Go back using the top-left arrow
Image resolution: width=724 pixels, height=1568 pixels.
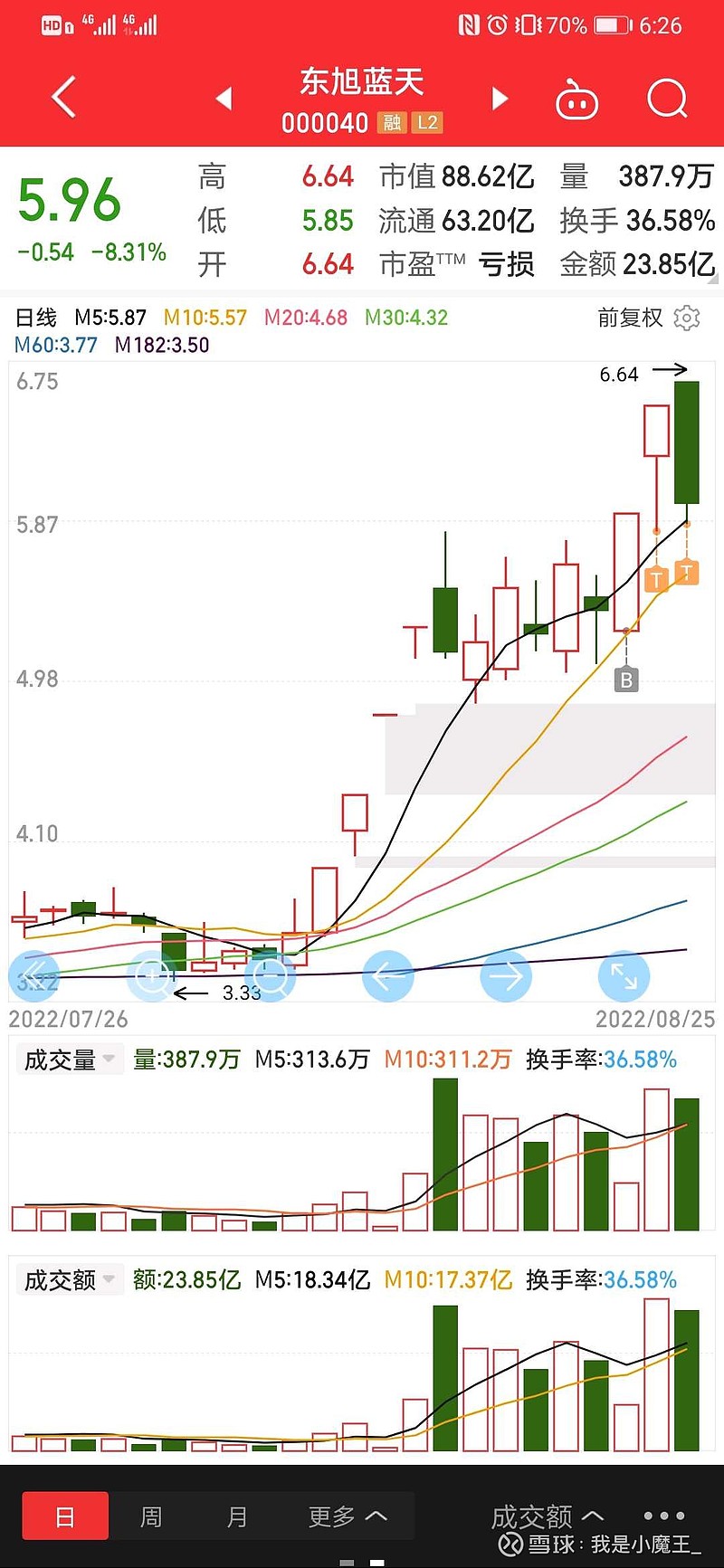point(63,97)
